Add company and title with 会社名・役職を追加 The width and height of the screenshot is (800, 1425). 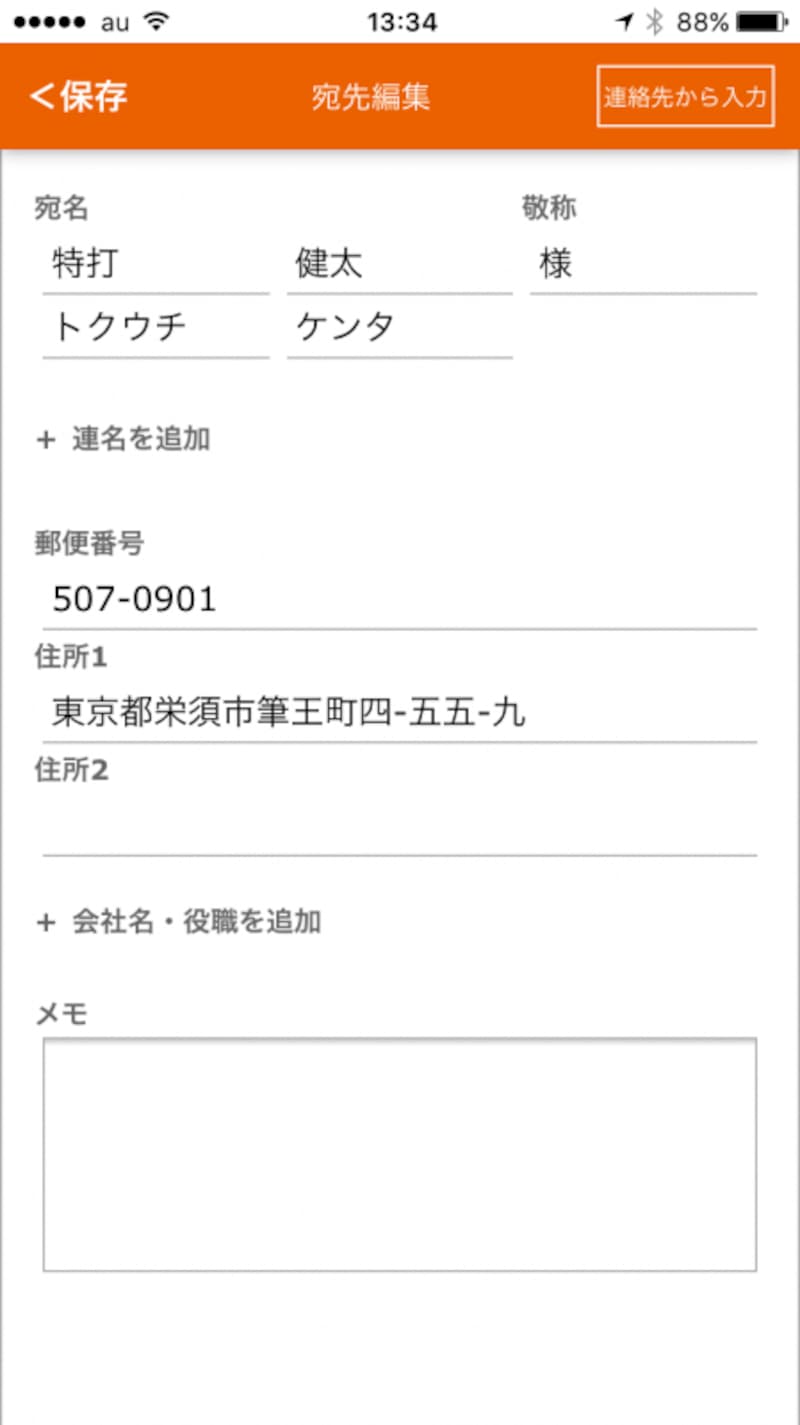[180, 922]
